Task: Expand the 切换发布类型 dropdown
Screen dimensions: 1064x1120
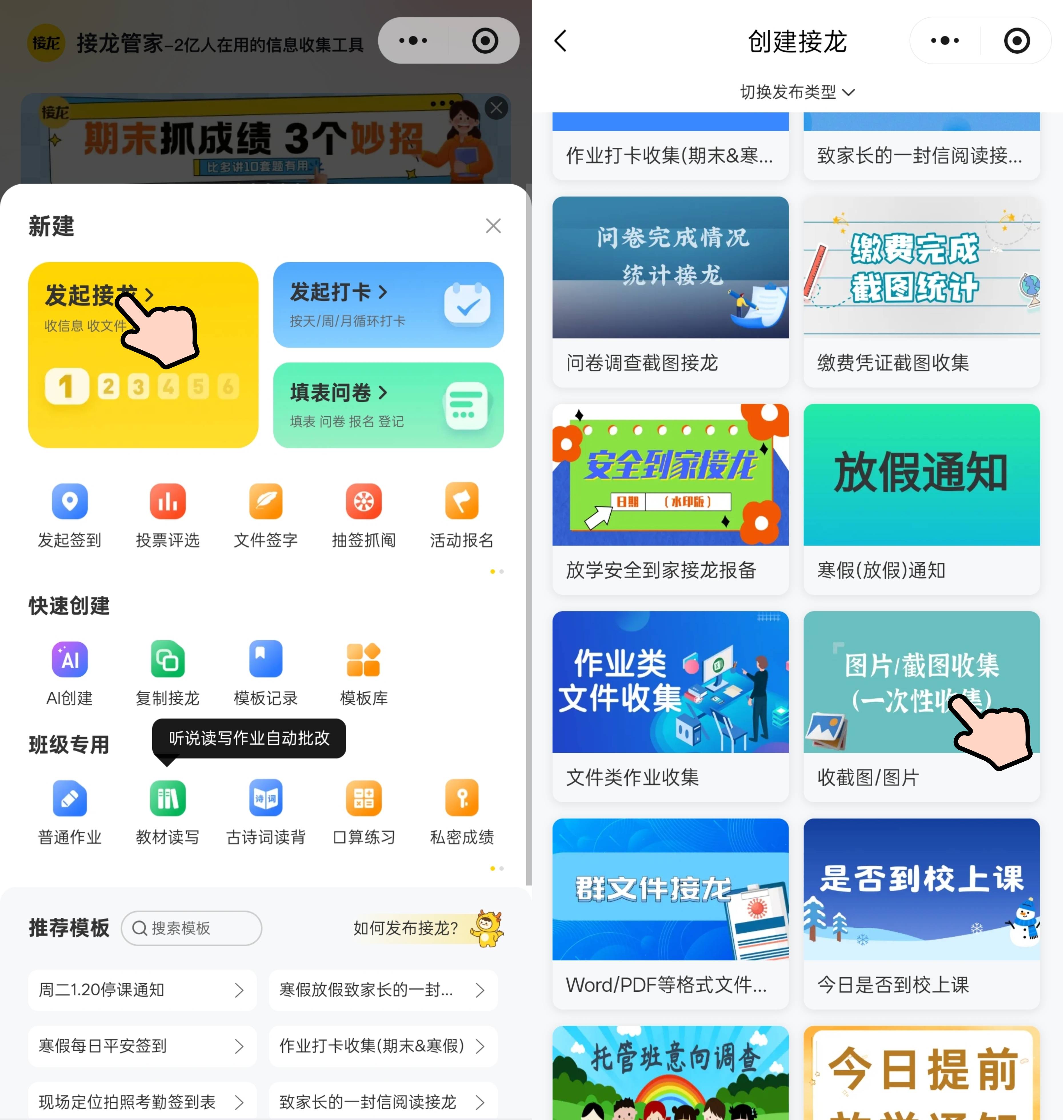Action: coord(797,92)
